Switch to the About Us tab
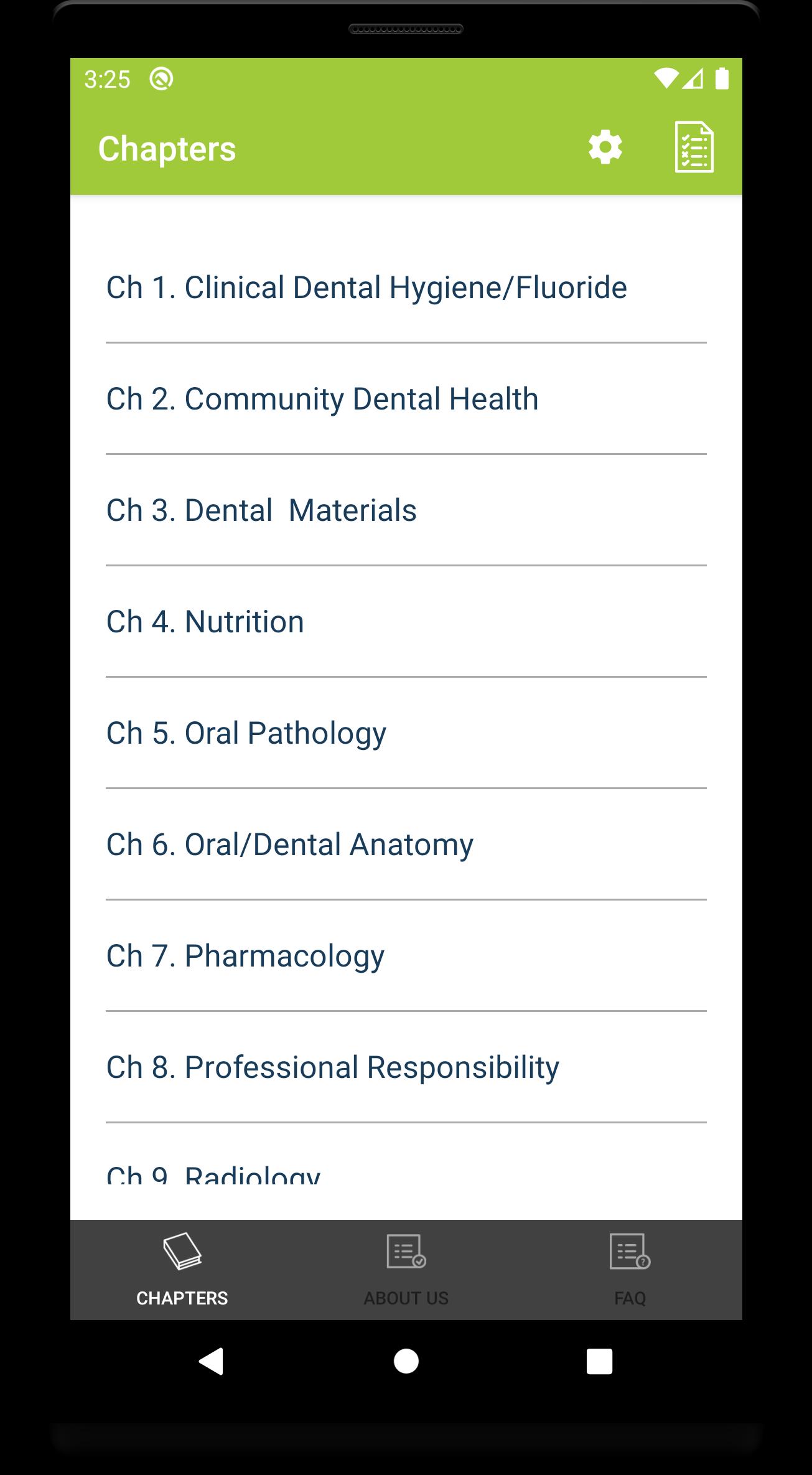Image resolution: width=812 pixels, height=1475 pixels. pyautogui.click(x=406, y=1270)
